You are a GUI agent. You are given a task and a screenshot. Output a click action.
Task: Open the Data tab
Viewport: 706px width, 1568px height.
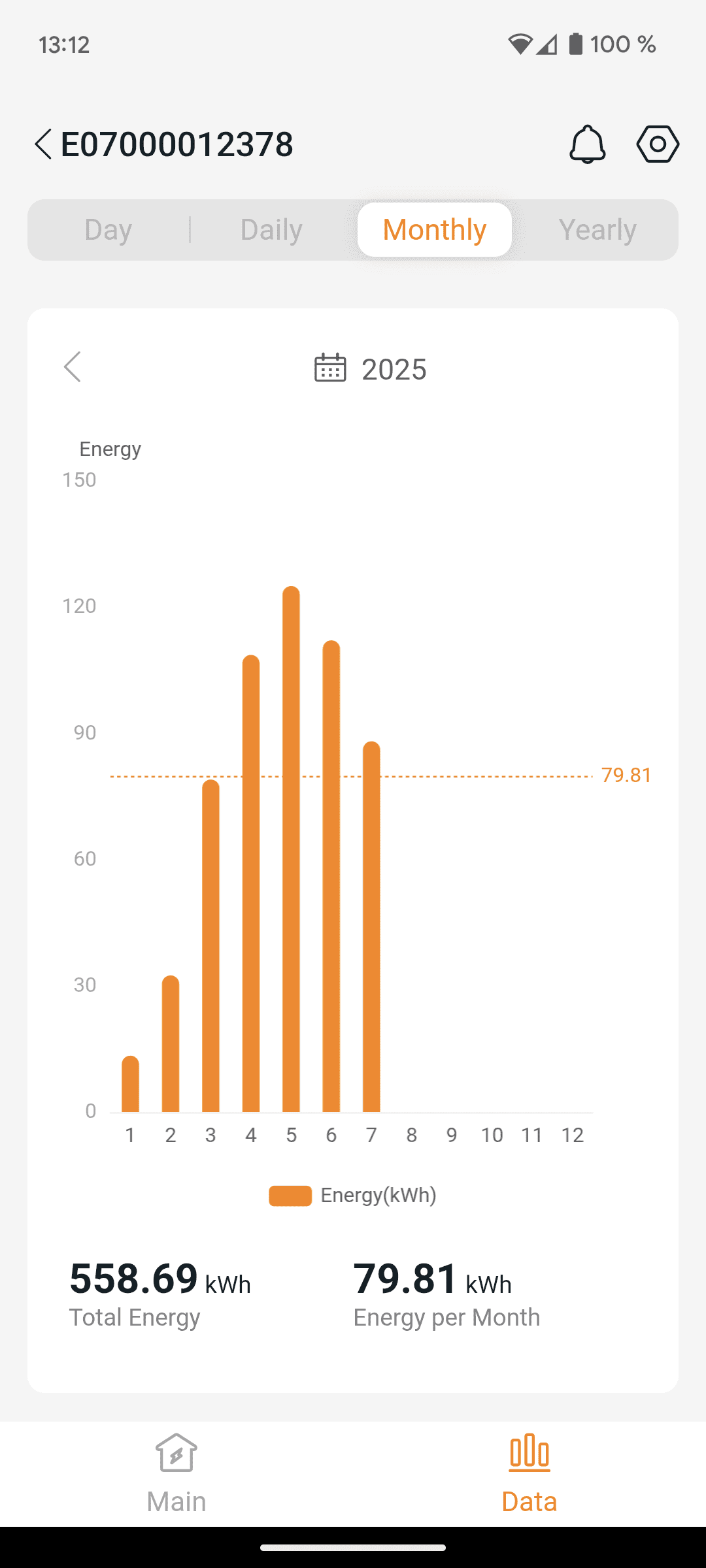(x=529, y=1473)
